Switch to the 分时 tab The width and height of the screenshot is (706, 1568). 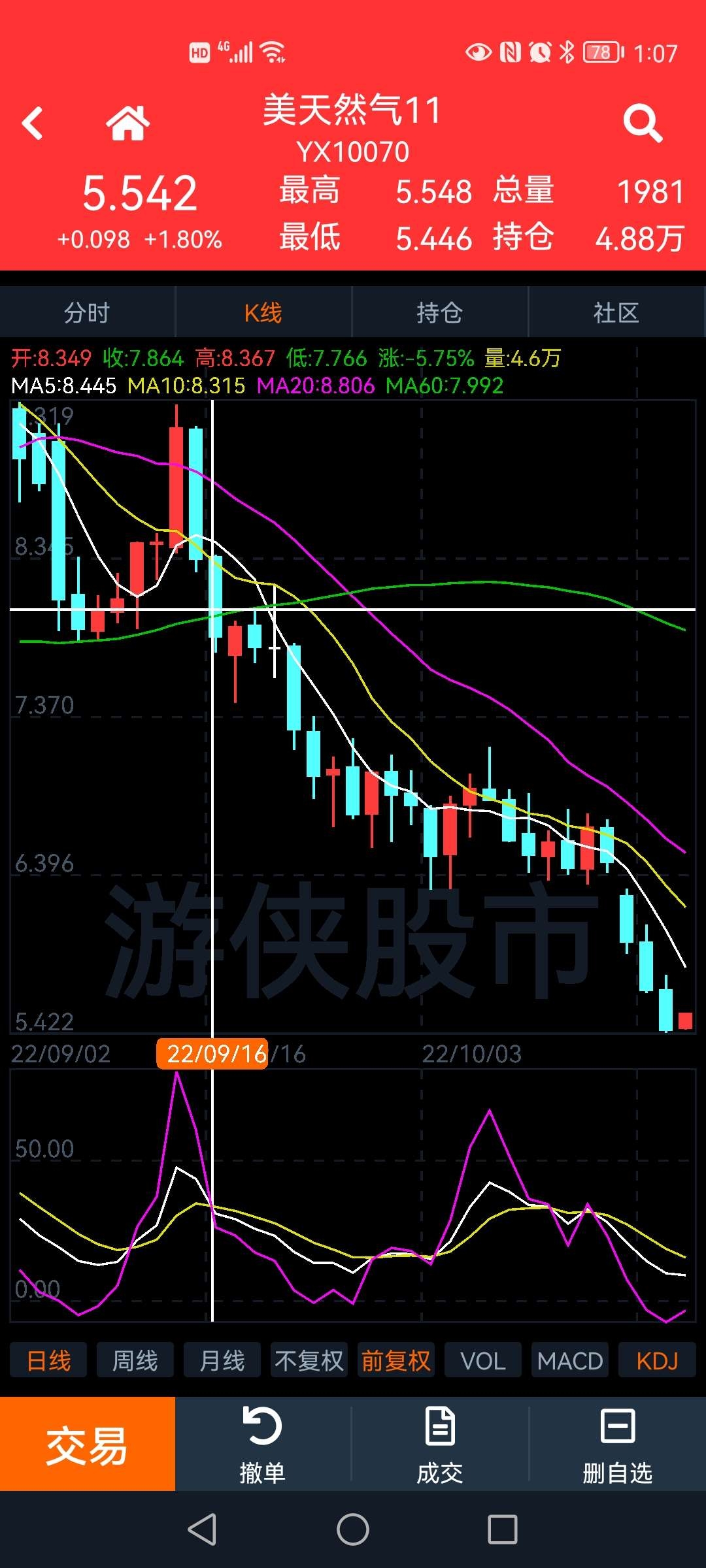pos(88,313)
